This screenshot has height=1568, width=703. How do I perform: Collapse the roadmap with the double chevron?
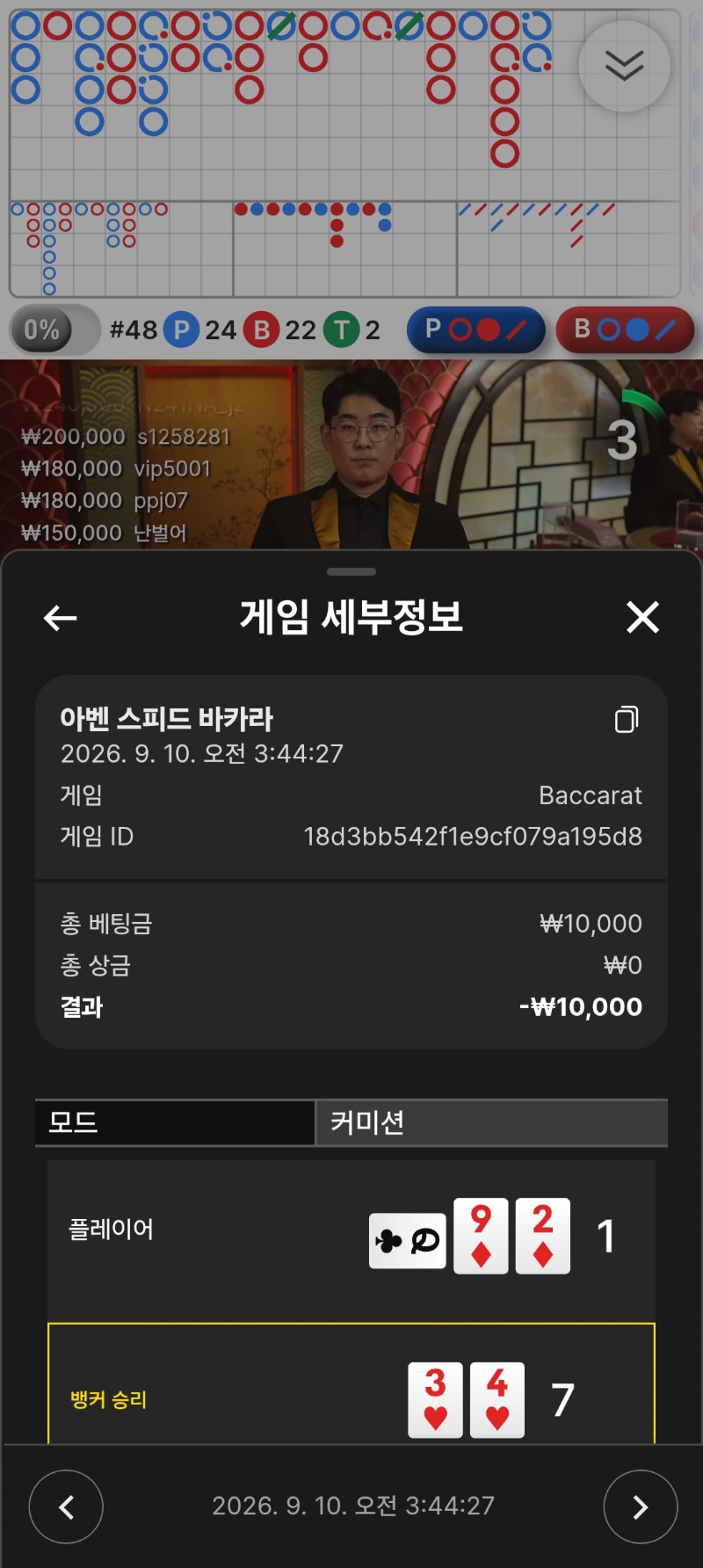coord(625,66)
